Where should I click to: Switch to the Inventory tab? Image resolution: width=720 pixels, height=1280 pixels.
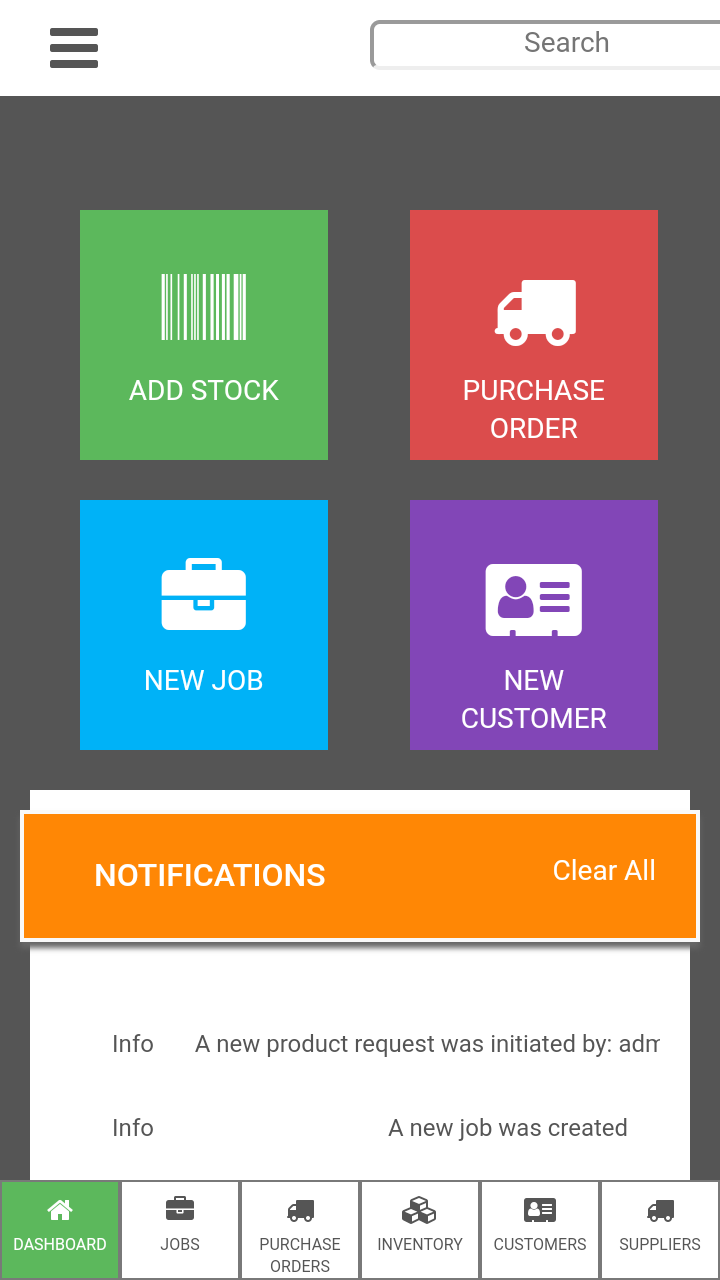point(420,1230)
